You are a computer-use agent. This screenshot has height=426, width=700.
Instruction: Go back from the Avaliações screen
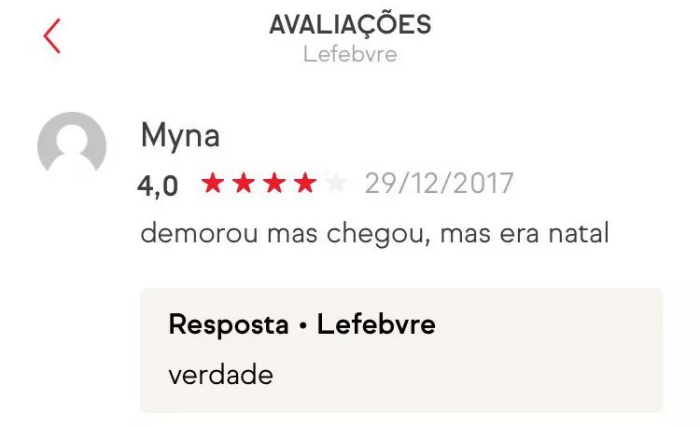click(52, 36)
